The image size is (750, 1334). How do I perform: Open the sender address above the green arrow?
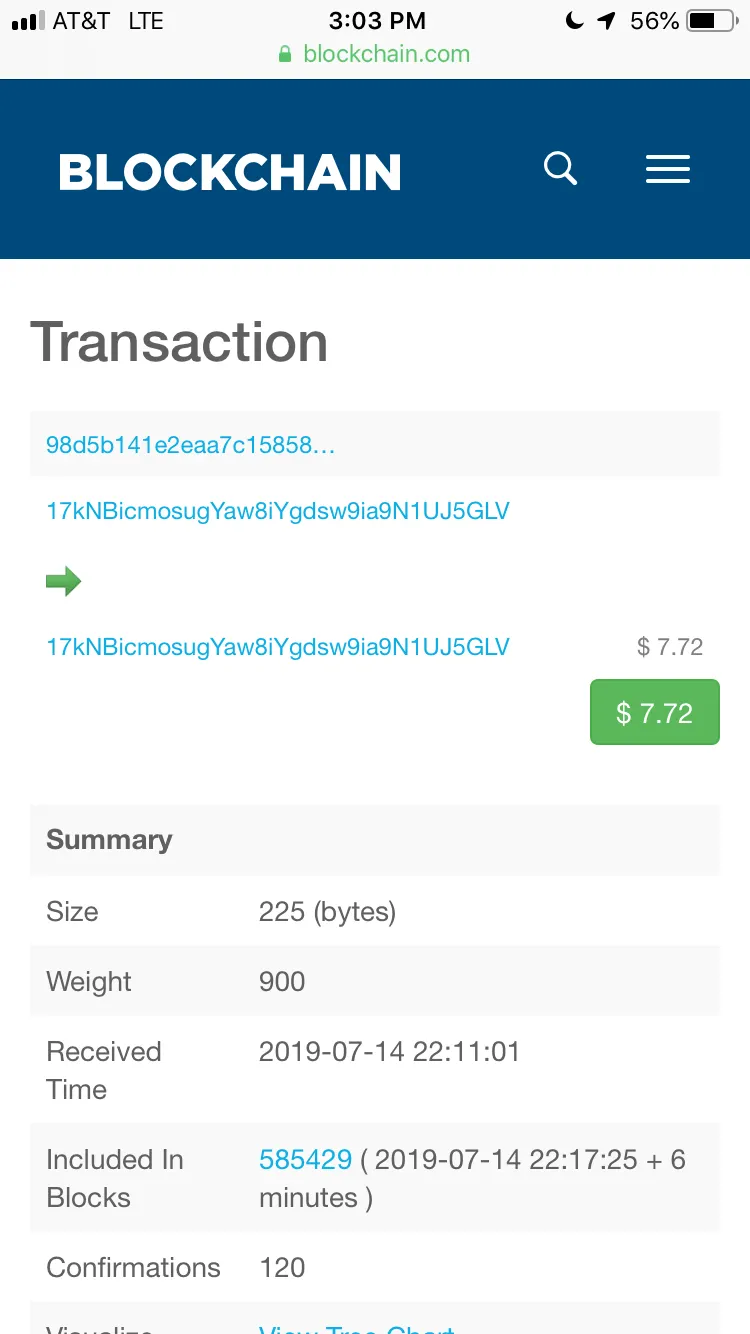278,511
